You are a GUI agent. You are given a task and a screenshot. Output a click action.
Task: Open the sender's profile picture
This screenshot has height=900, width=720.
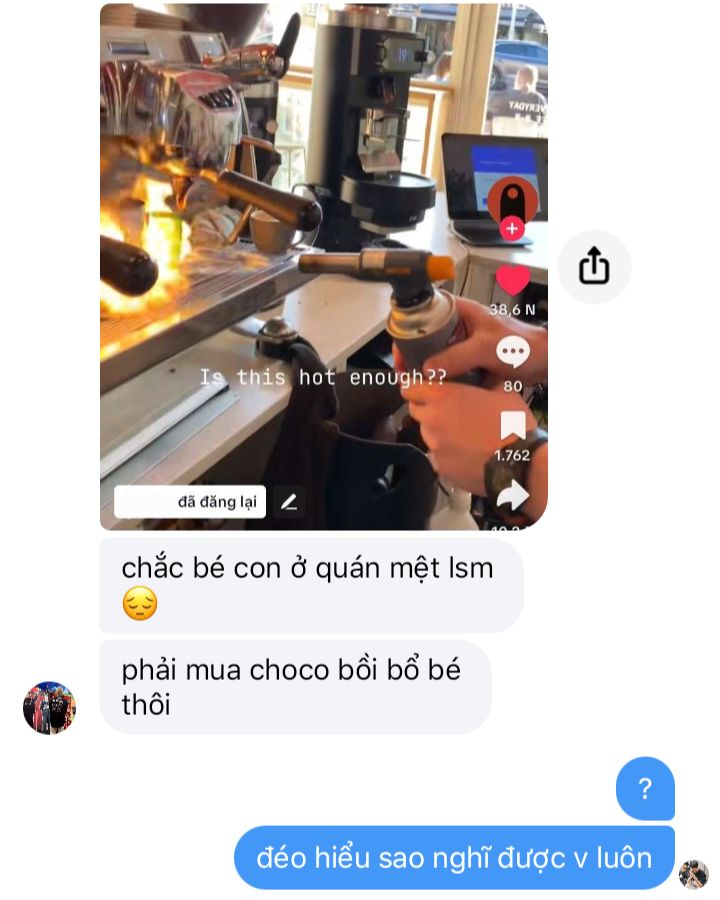click(49, 708)
